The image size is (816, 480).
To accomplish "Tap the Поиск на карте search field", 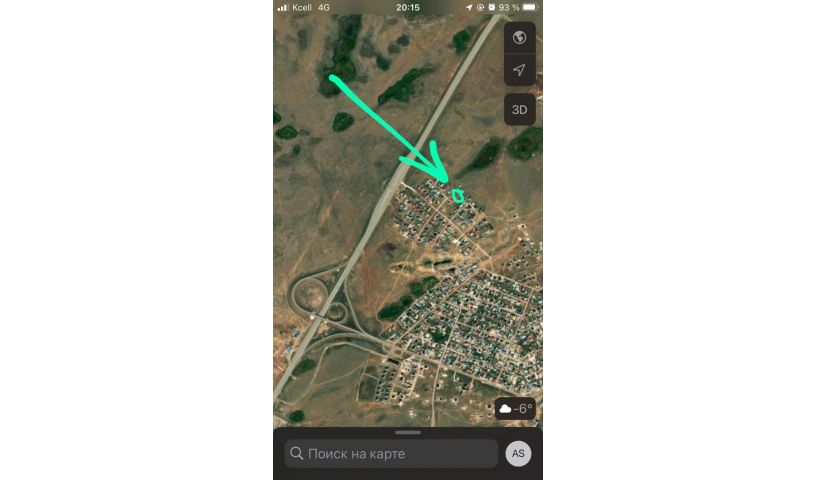I will (391, 454).
